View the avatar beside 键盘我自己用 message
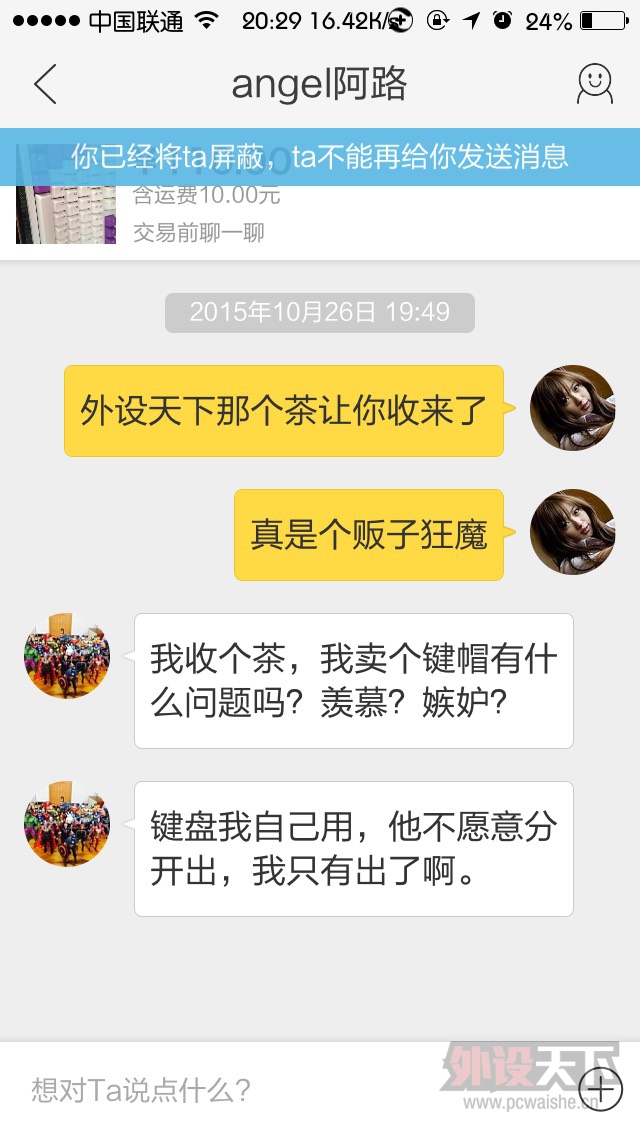This screenshot has height=1136, width=640. pos(67,824)
